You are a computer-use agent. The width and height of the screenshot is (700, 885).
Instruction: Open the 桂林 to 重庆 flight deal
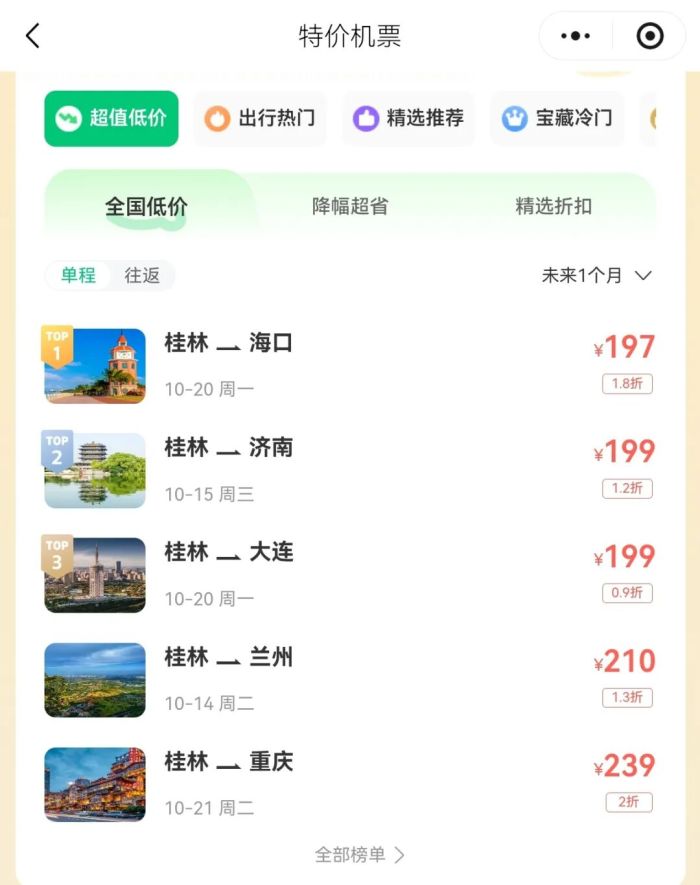(x=350, y=783)
